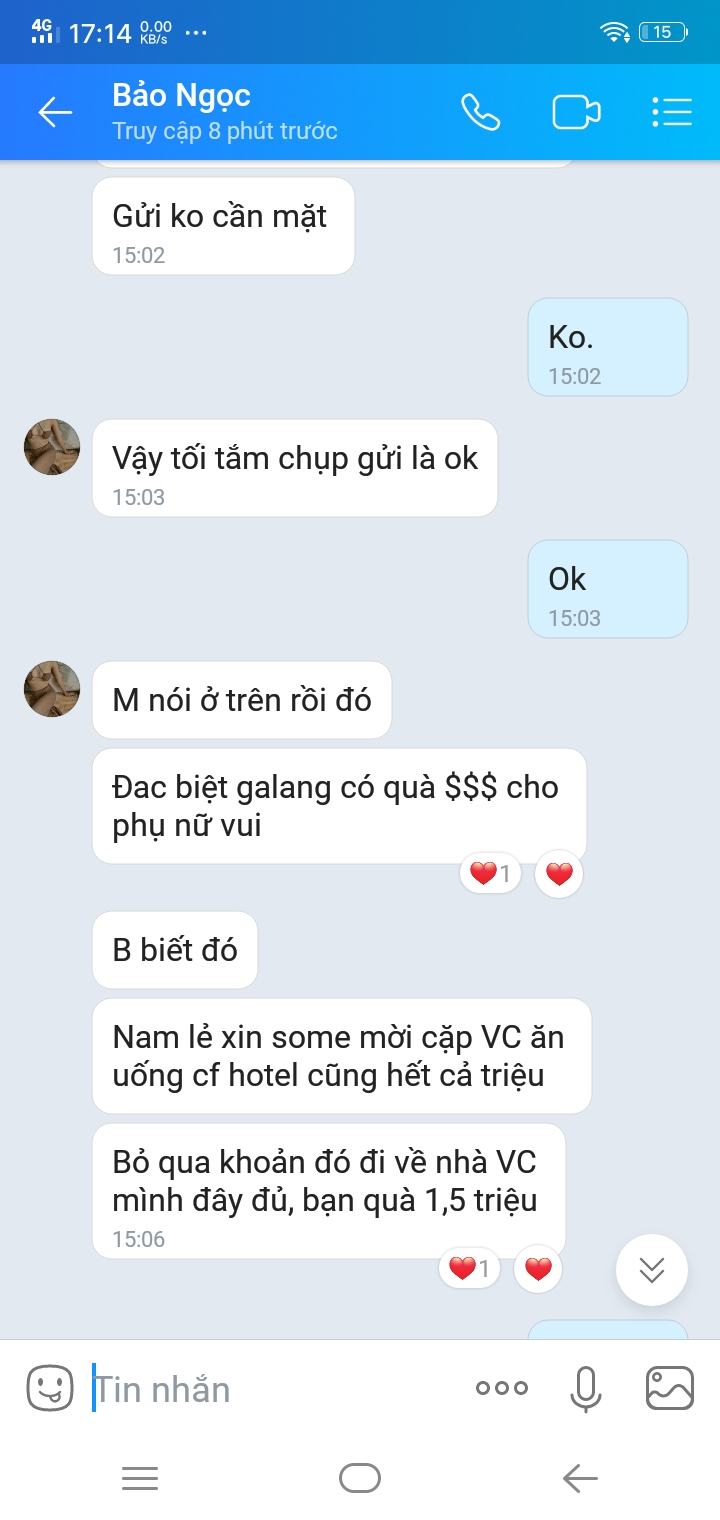Jump to the latest messages

tap(652, 1270)
